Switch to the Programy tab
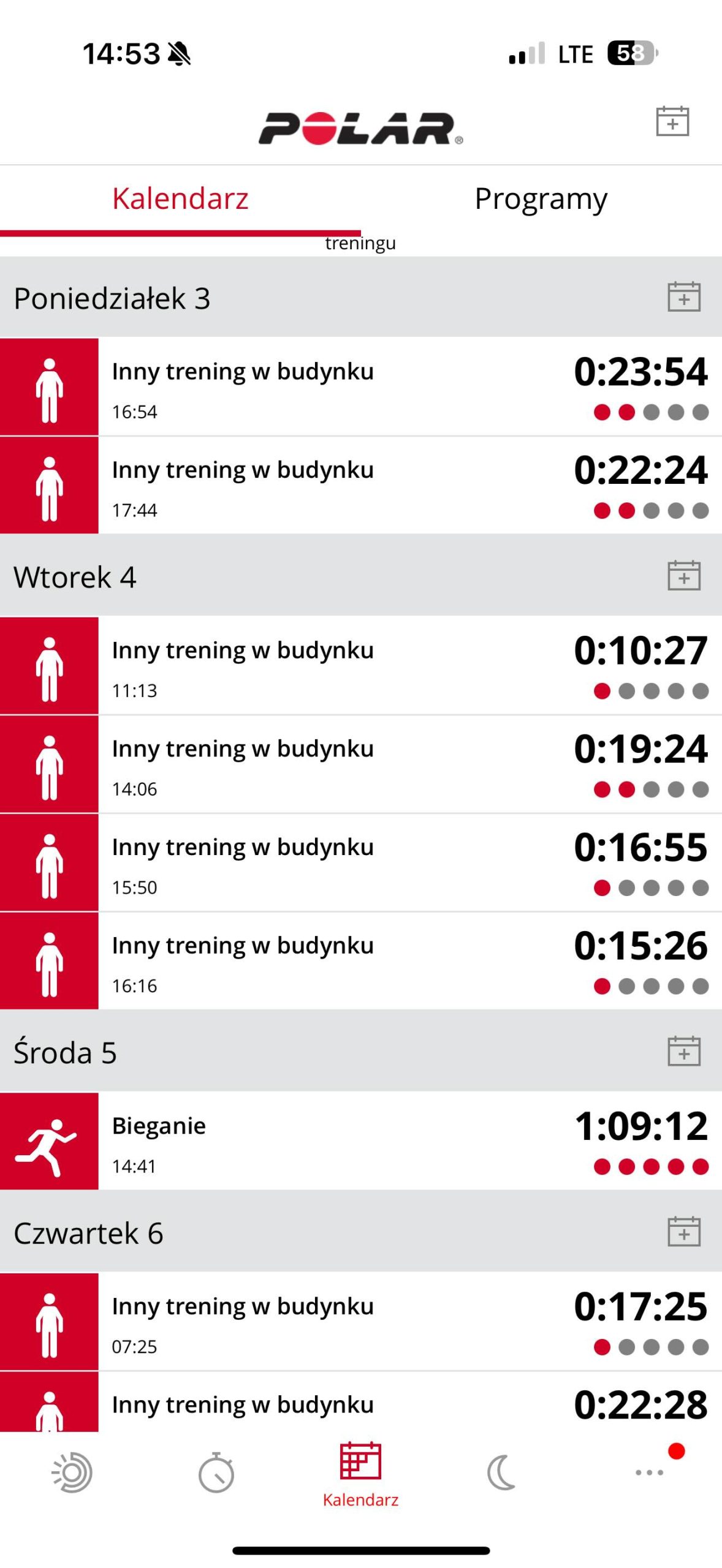 point(541,199)
